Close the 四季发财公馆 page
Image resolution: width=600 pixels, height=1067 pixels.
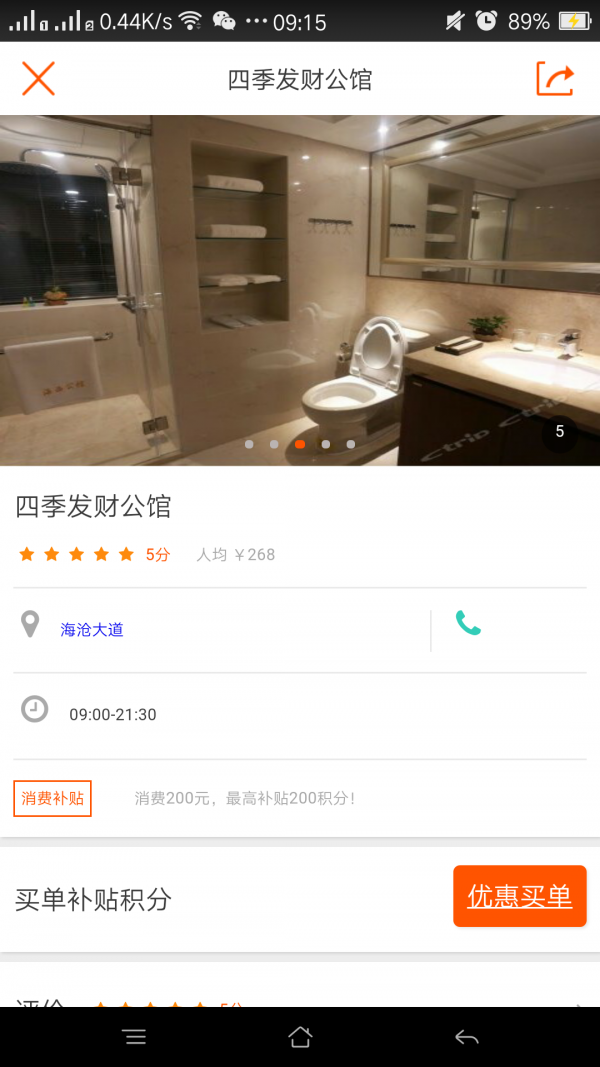point(38,78)
